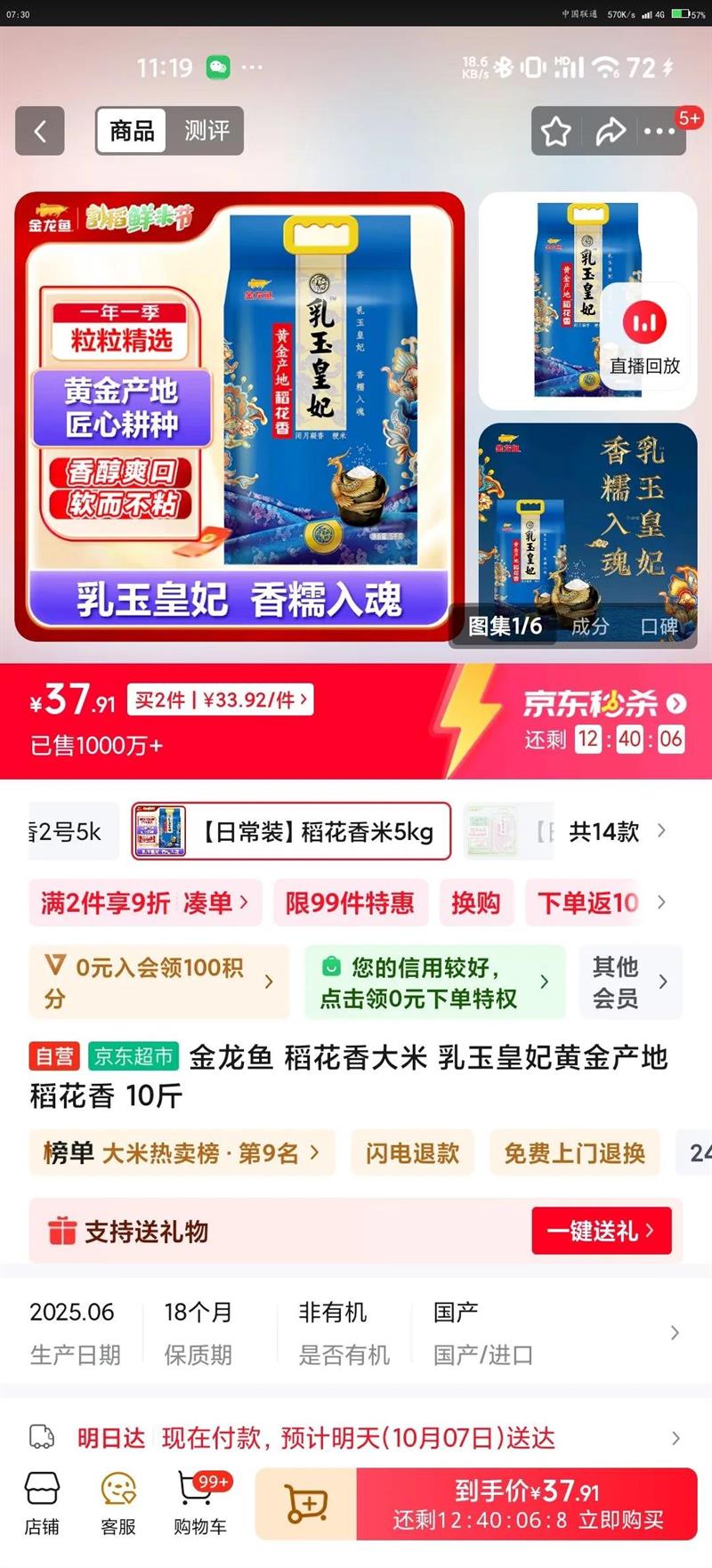Tap the 一键送礼 button

601,1231
